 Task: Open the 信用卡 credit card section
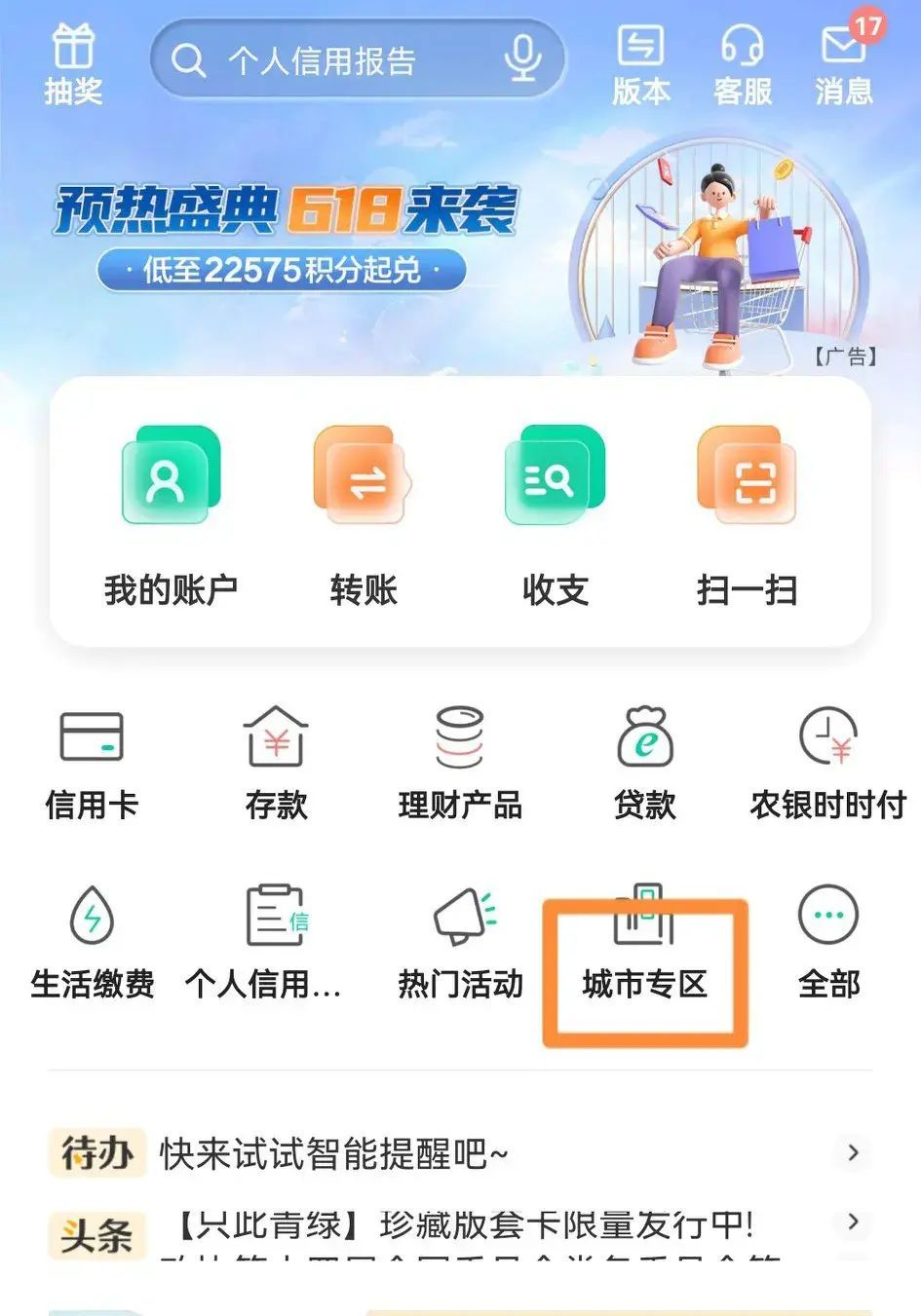pyautogui.click(x=92, y=760)
